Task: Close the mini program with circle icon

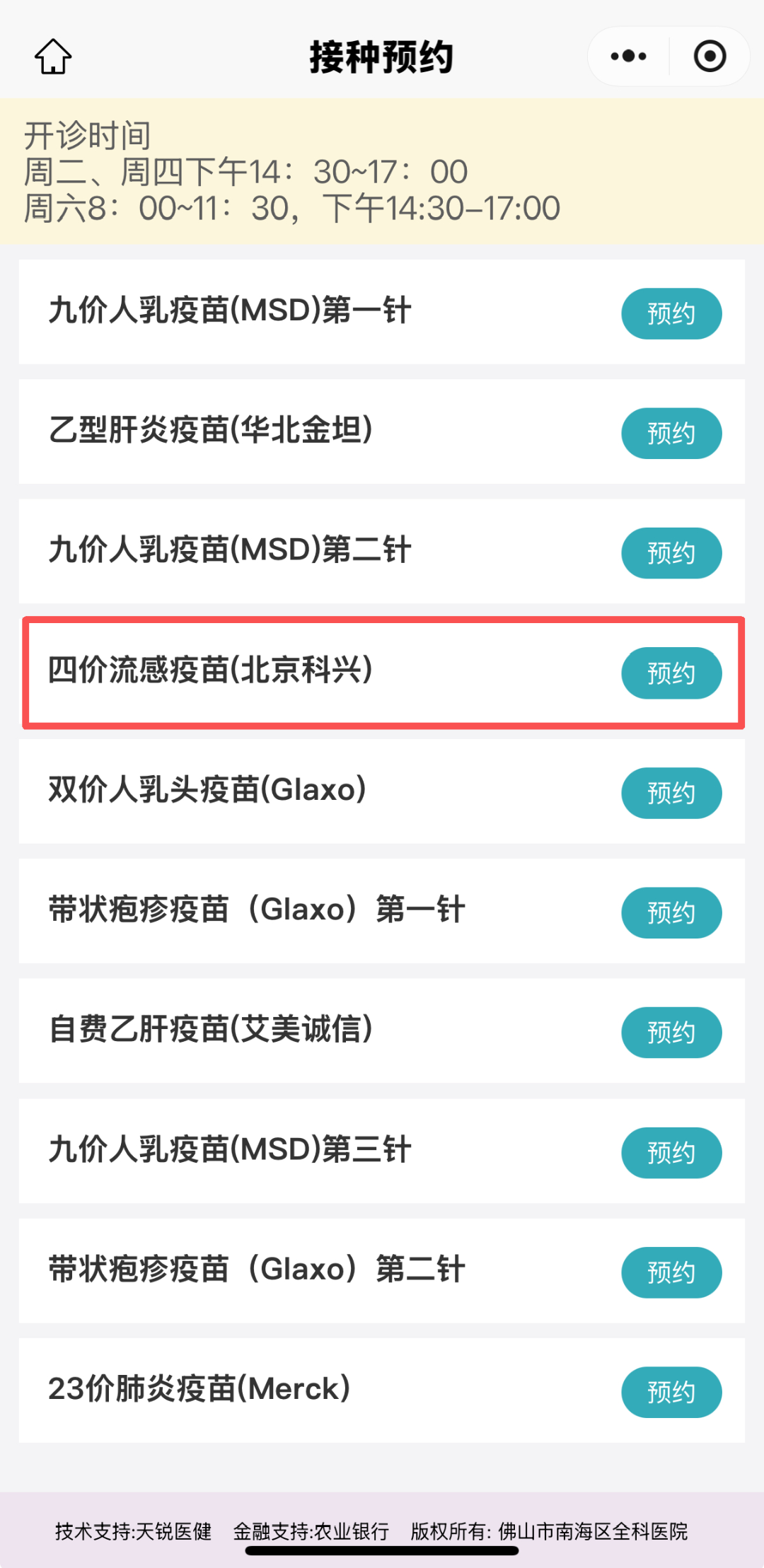Action: coord(710,56)
